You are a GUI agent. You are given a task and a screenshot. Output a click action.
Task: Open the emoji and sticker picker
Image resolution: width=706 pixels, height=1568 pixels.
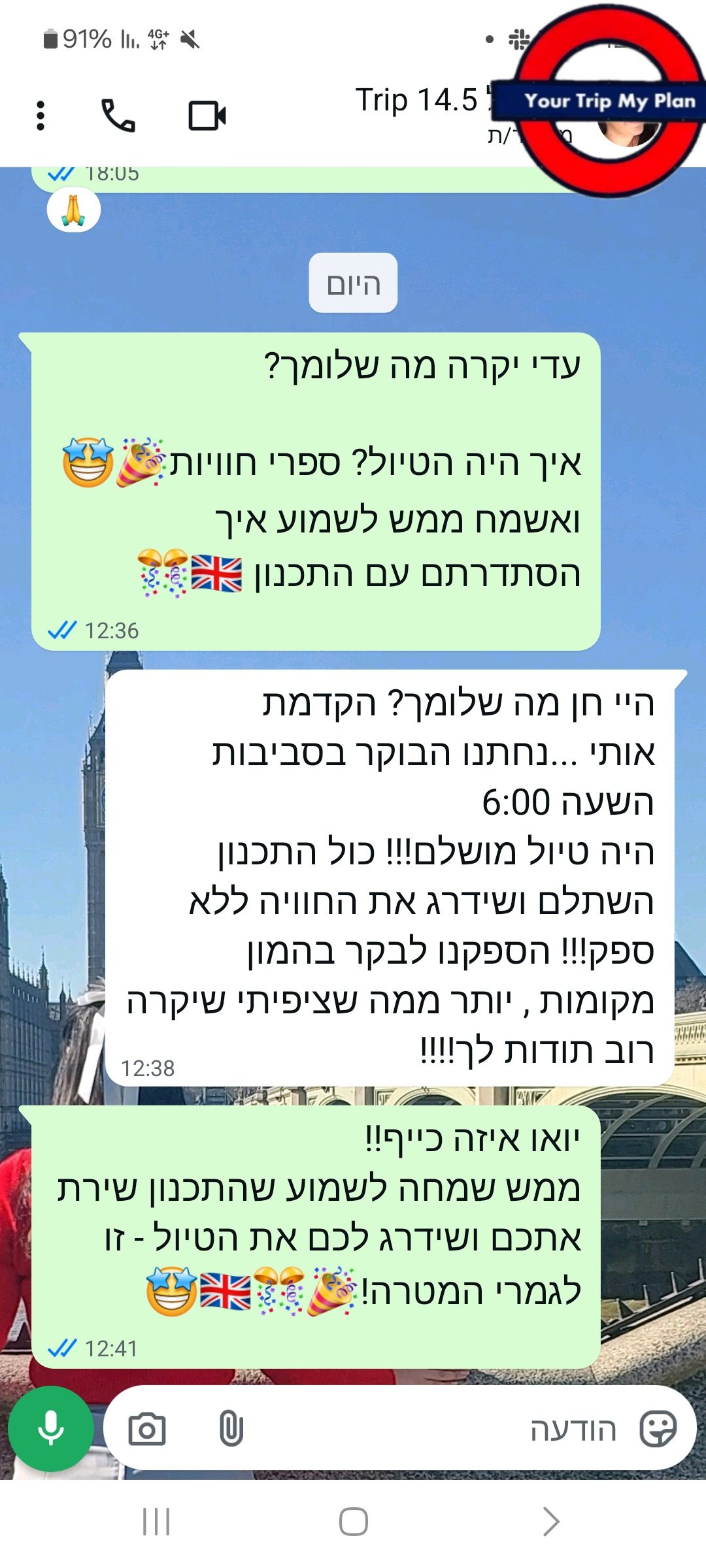(x=658, y=1429)
